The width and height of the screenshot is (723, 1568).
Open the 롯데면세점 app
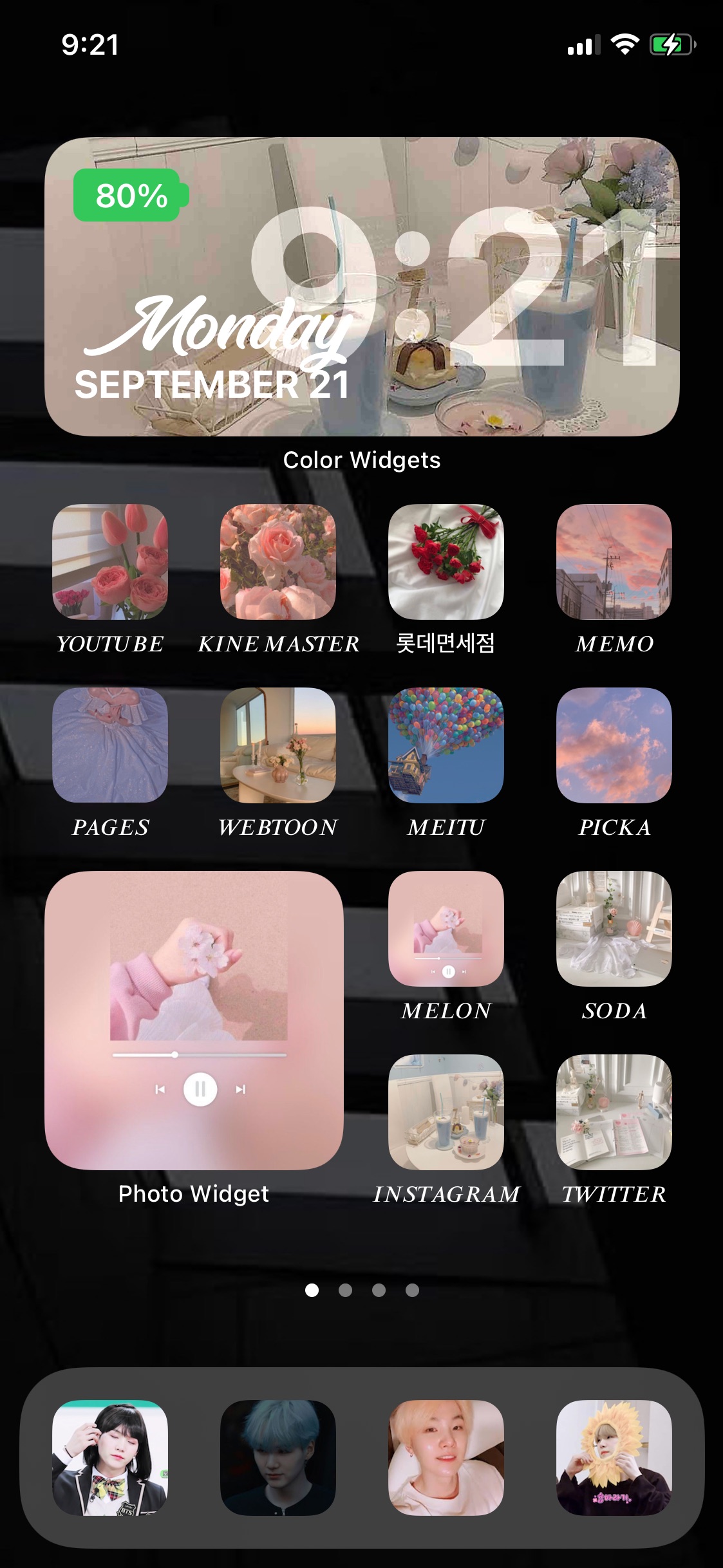click(446, 562)
